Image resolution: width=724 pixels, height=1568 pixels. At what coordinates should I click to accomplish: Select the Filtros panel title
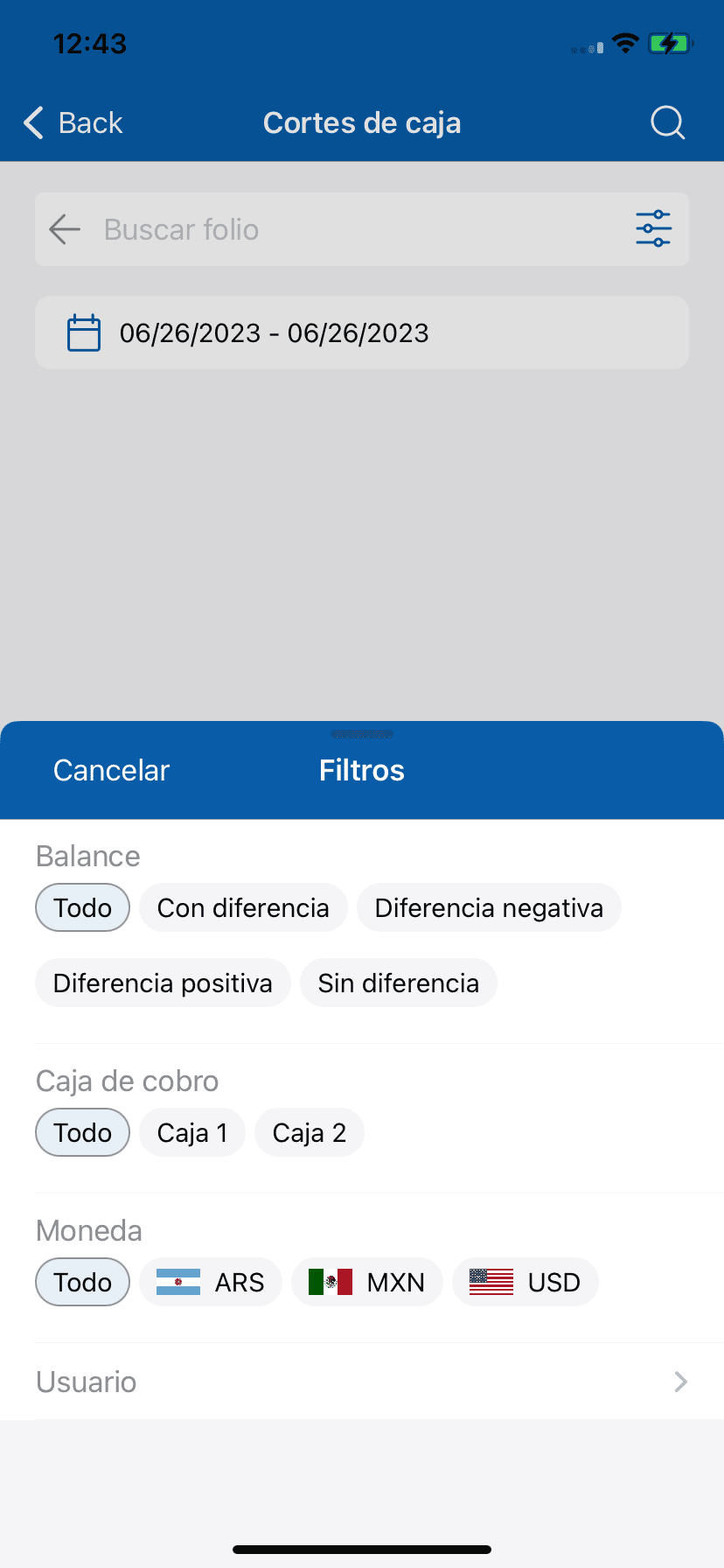point(361,770)
